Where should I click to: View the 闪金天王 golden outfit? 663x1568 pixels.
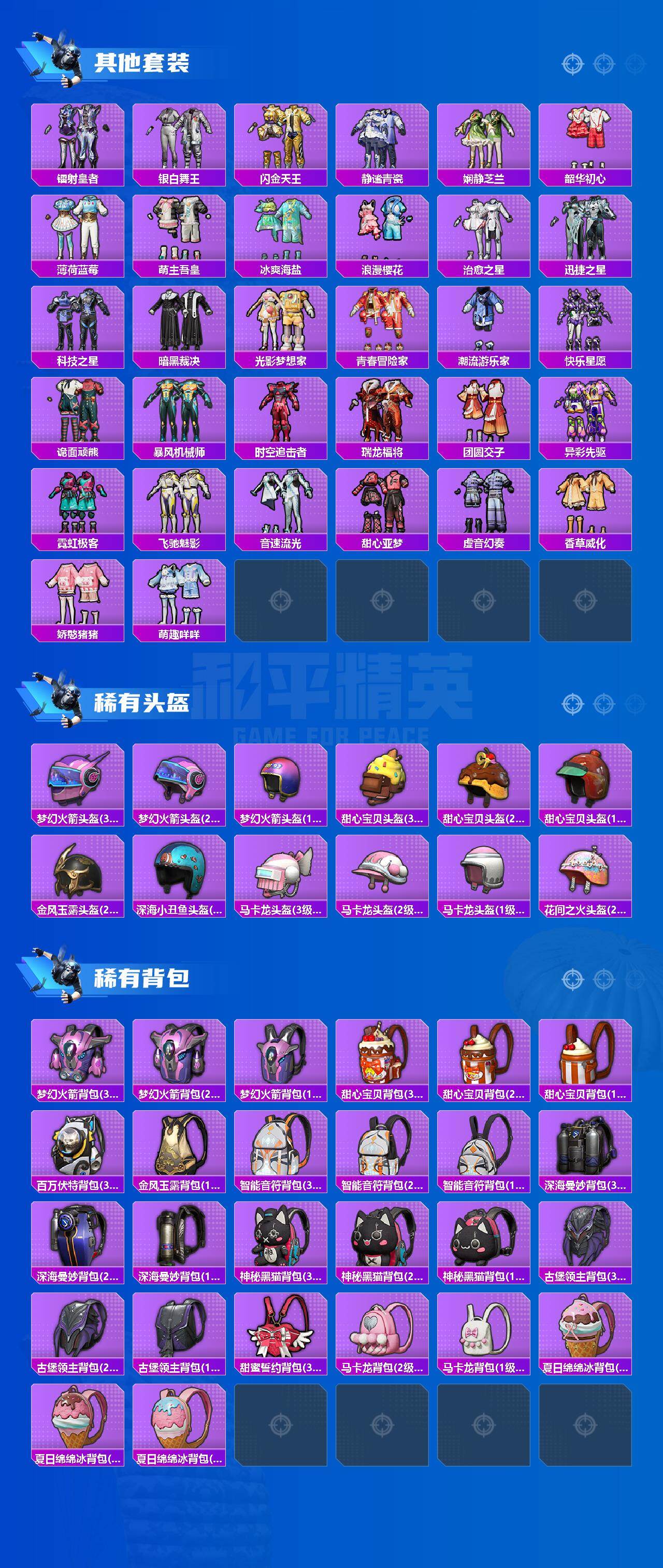point(280,140)
